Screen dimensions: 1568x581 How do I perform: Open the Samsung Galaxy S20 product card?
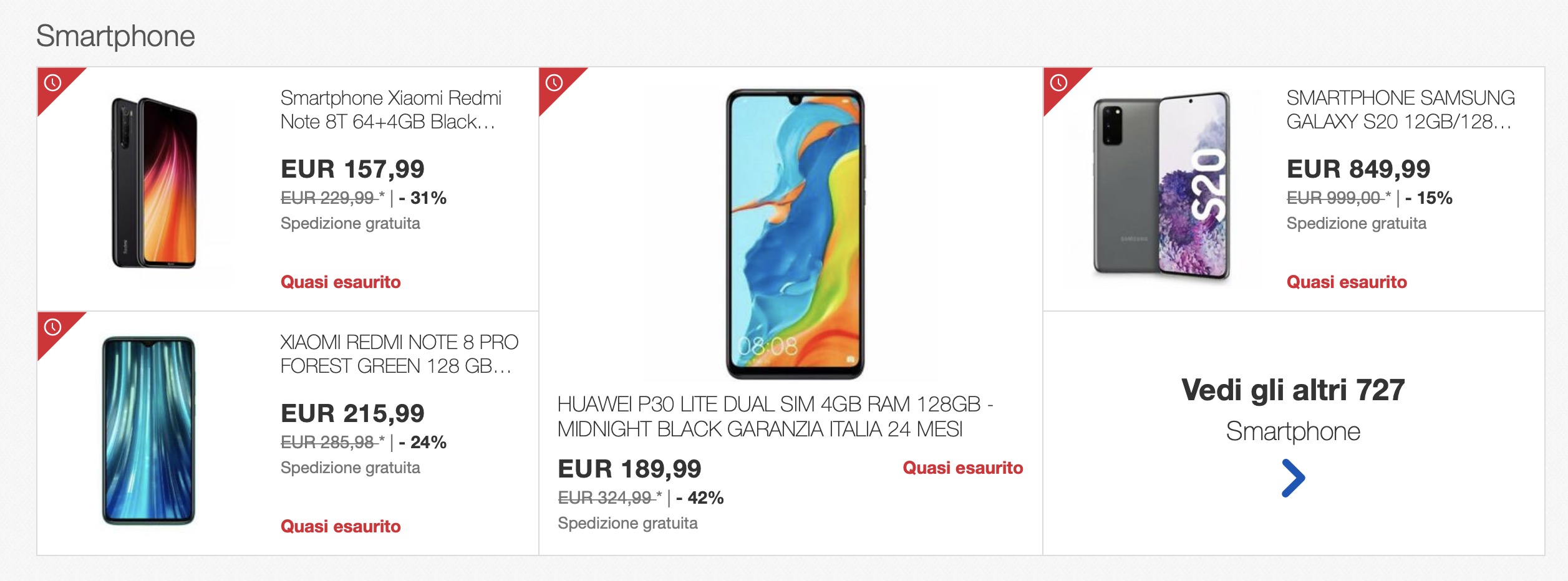click(x=1399, y=110)
